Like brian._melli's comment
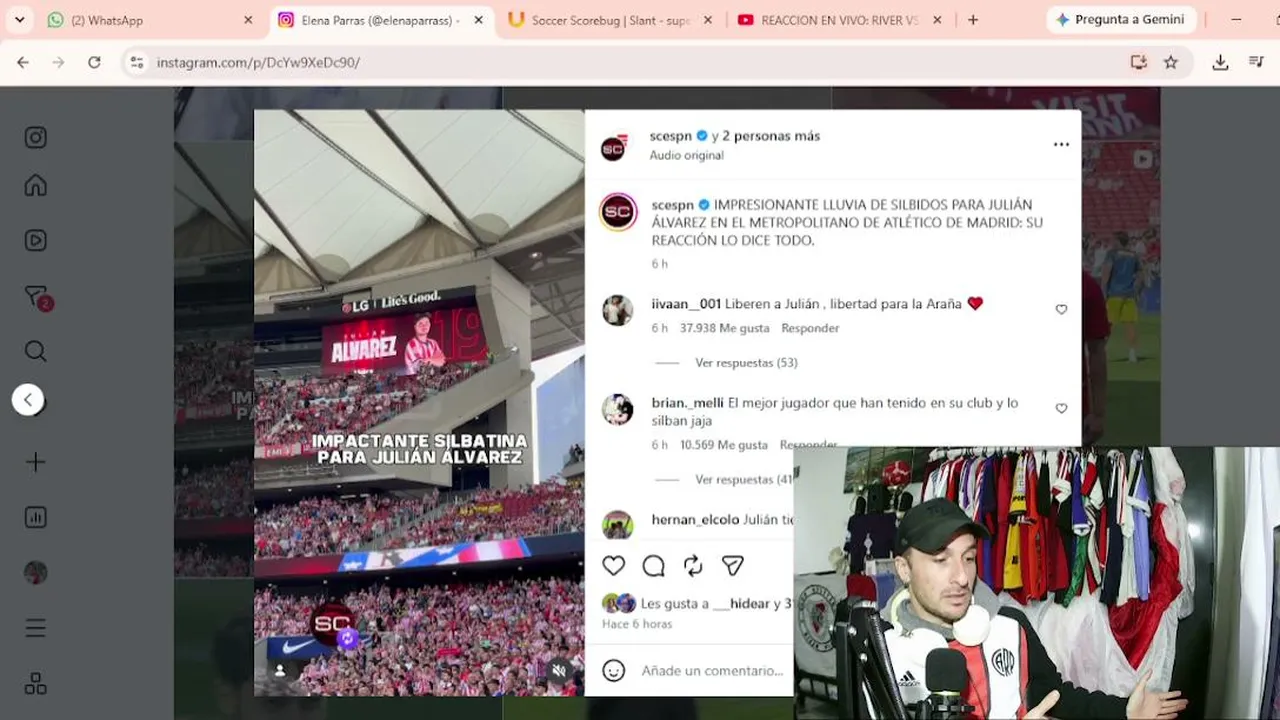This screenshot has width=1280, height=720. coord(1062,409)
